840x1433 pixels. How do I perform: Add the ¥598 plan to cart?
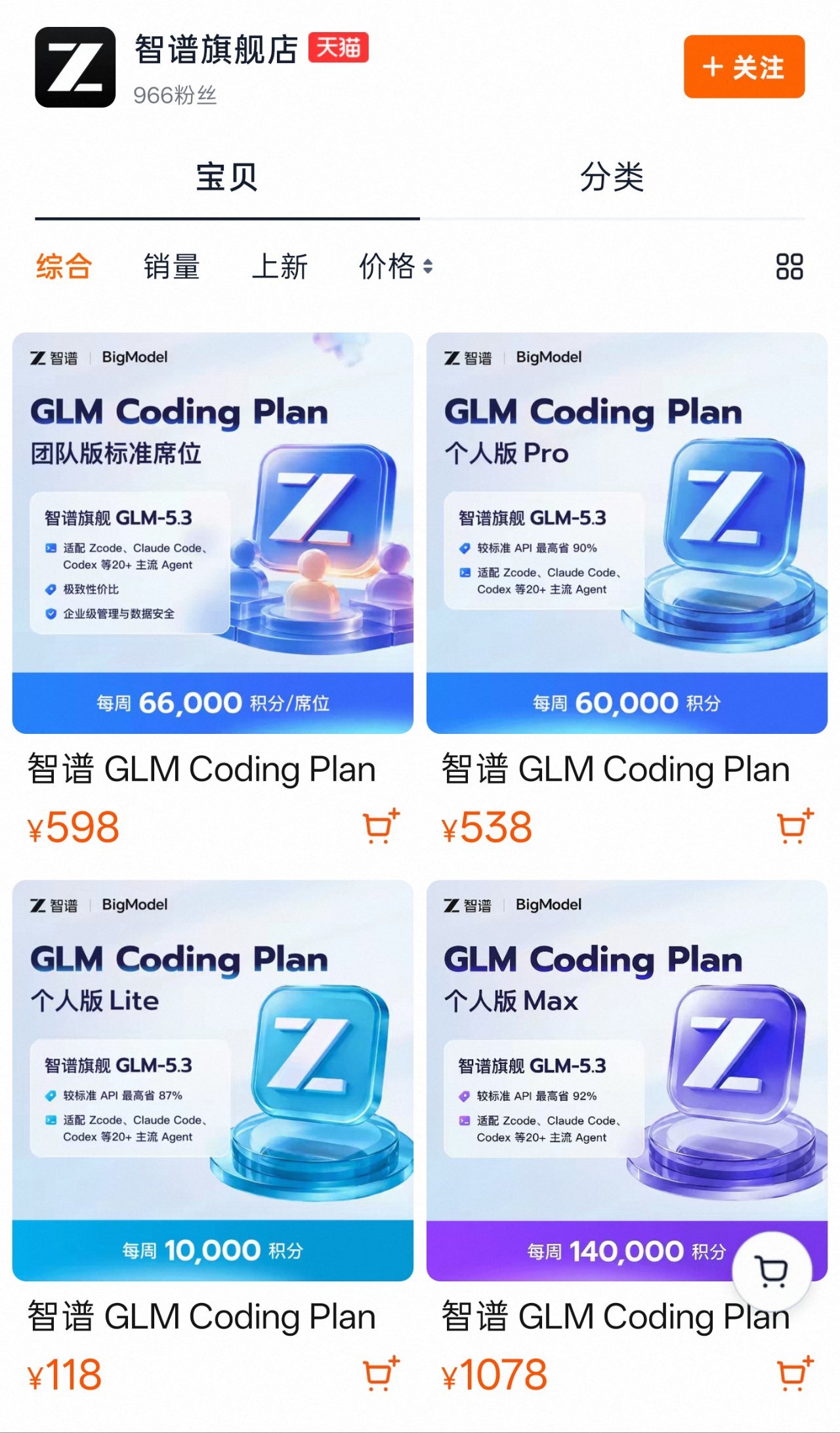tap(381, 826)
